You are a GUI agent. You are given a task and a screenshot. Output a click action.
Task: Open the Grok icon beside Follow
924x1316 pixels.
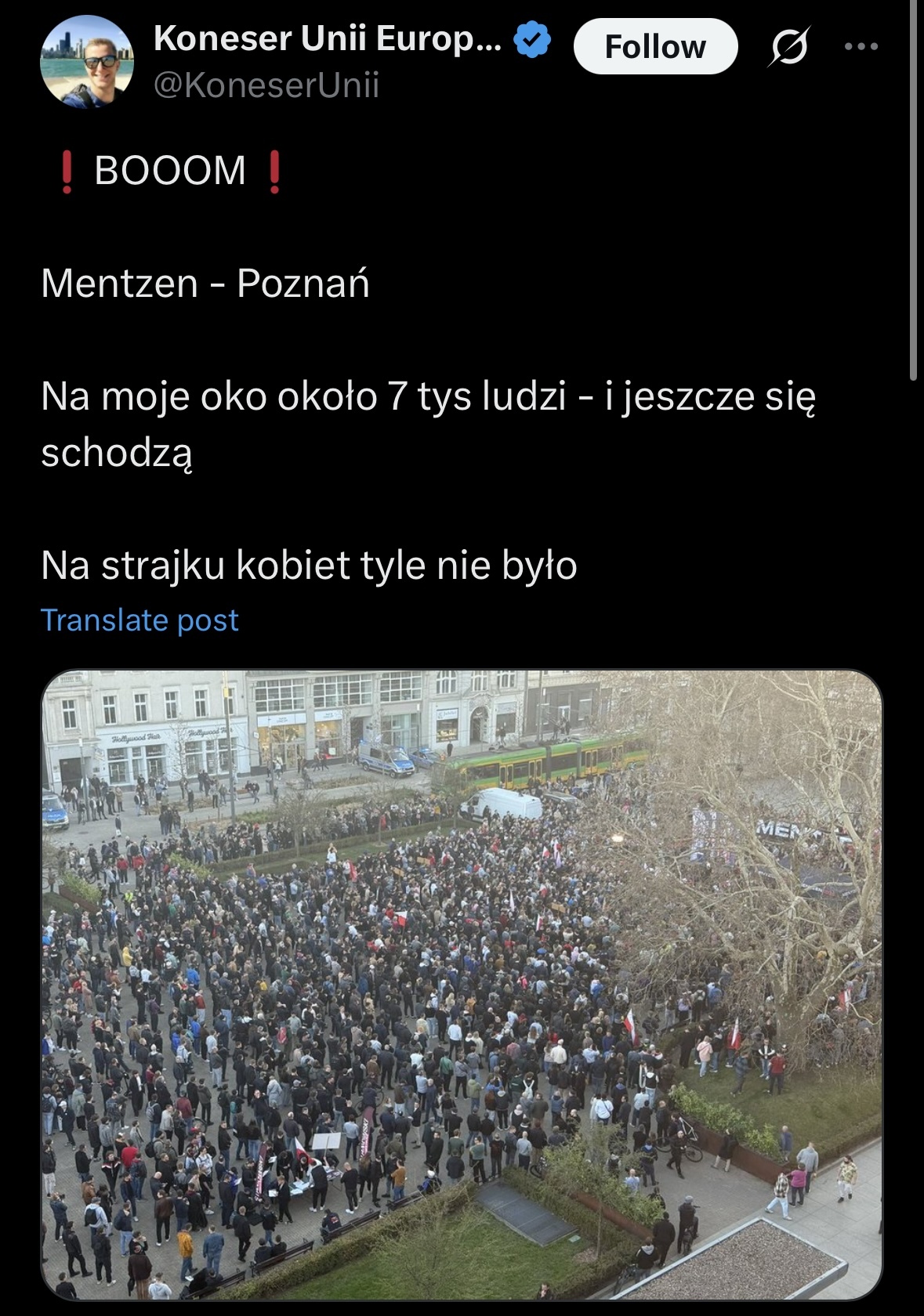click(x=788, y=47)
